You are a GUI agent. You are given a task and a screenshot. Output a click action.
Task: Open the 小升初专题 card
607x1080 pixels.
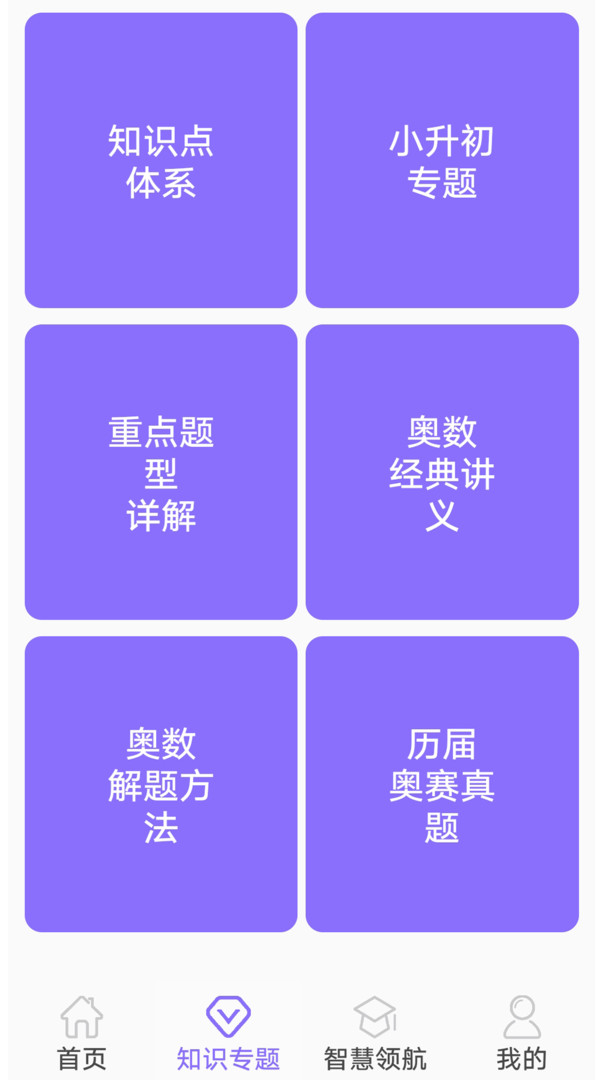pyautogui.click(x=442, y=160)
